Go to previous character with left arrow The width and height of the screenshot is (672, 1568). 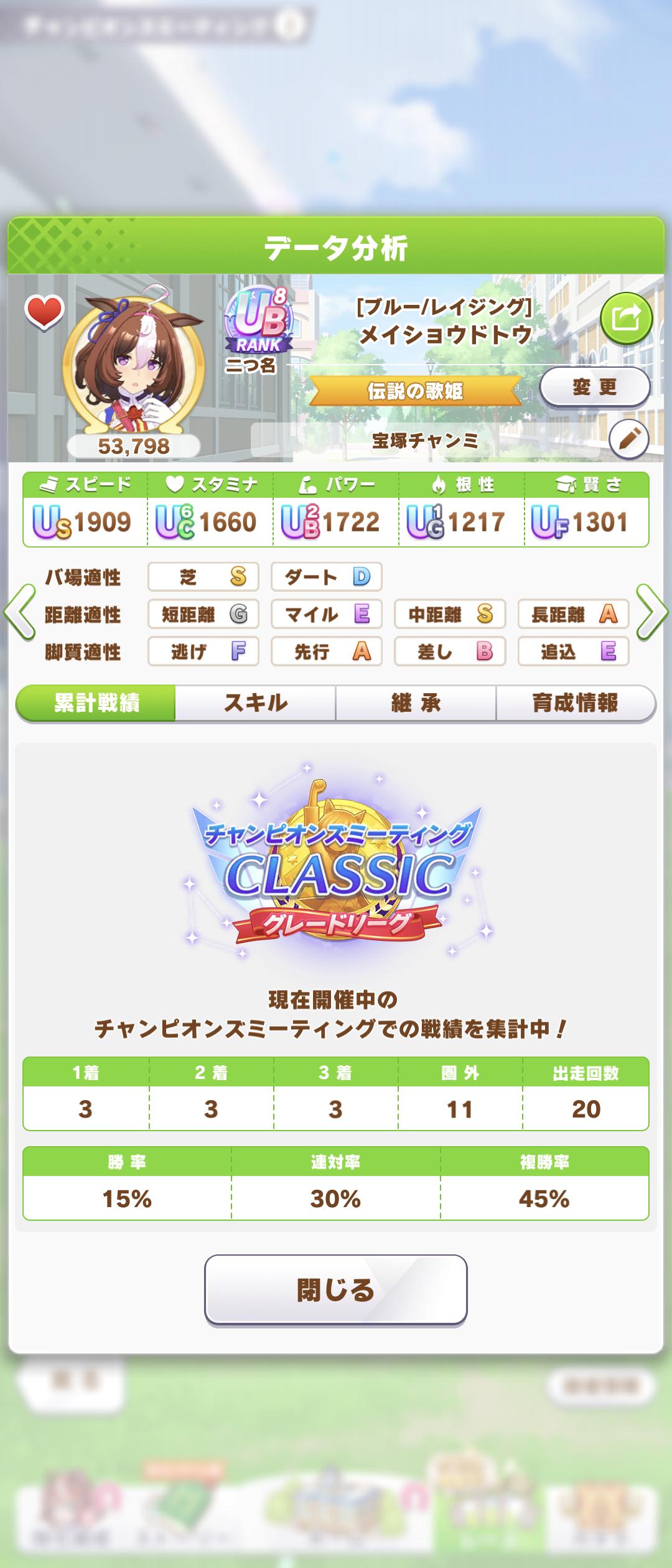[20, 612]
